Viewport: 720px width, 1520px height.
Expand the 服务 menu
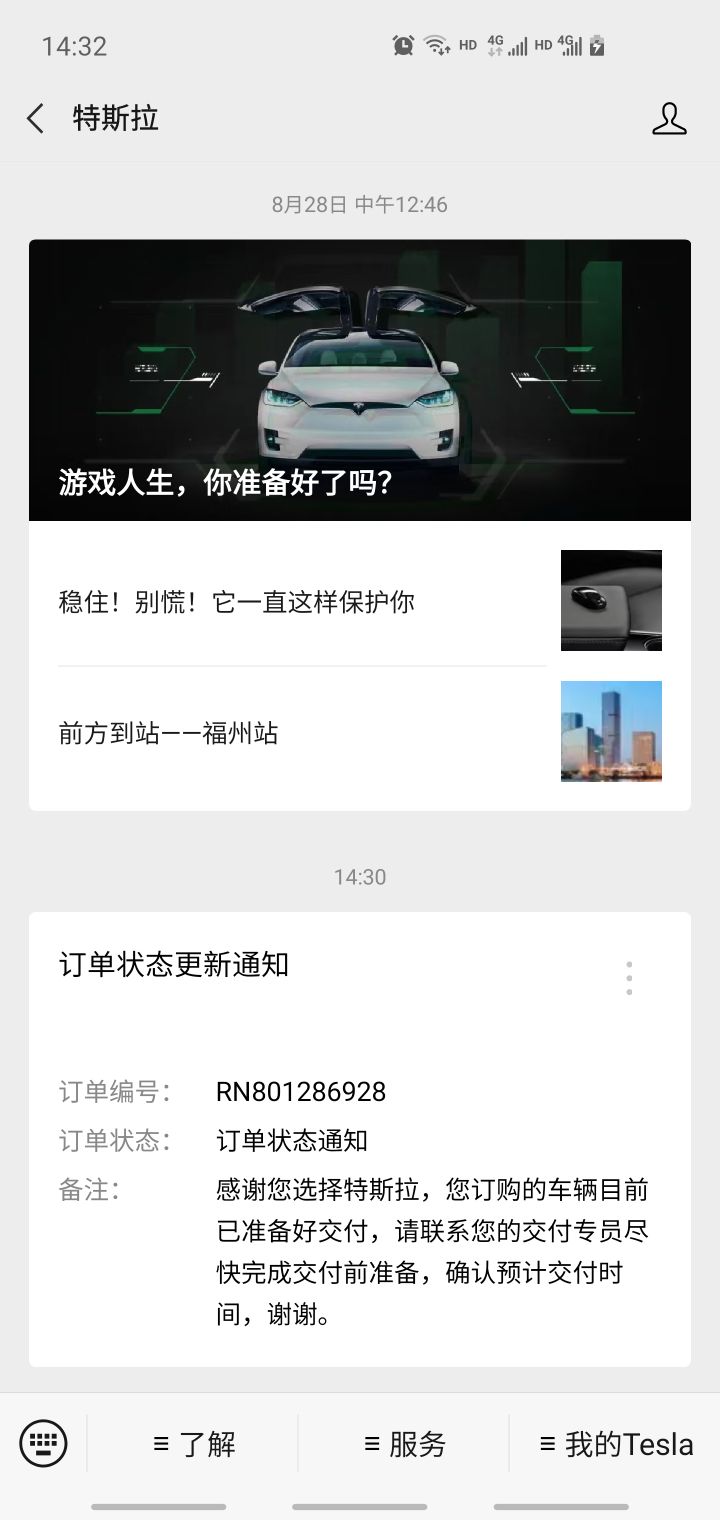(404, 1442)
